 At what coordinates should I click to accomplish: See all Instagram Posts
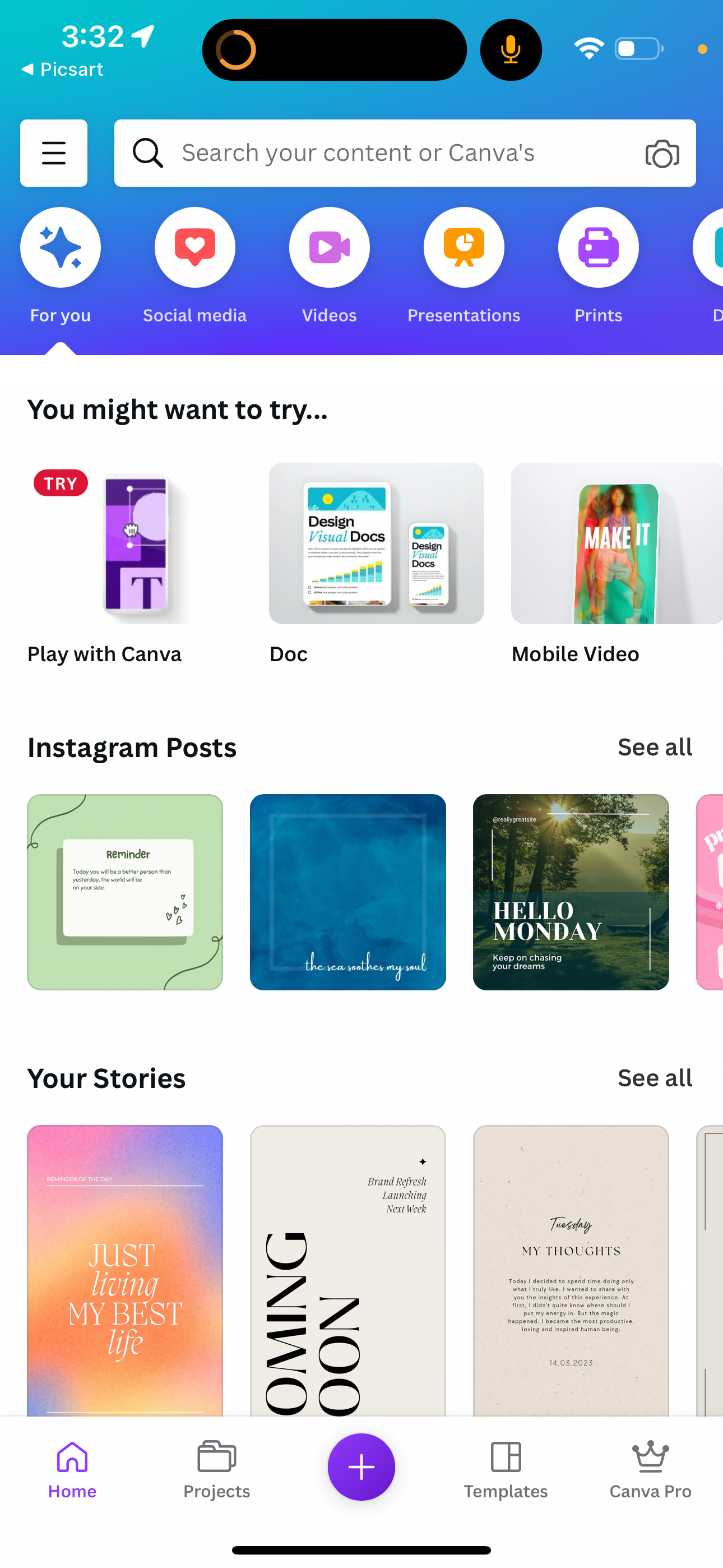pos(655,747)
